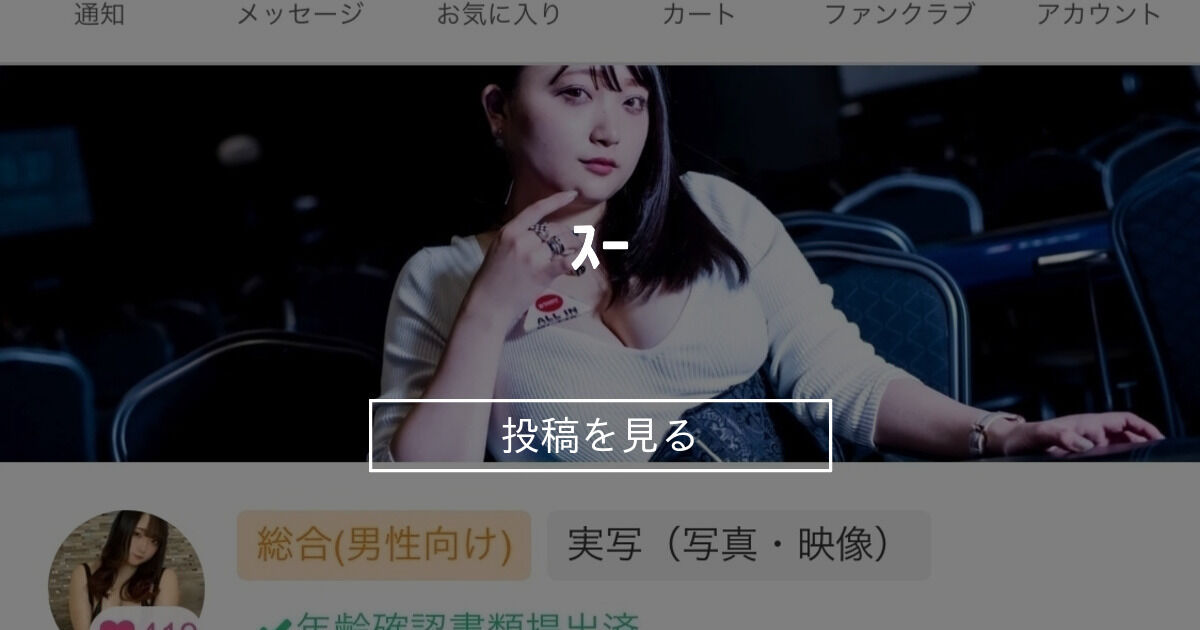
Task: Go to the お気に入り tab
Action: tap(499, 15)
